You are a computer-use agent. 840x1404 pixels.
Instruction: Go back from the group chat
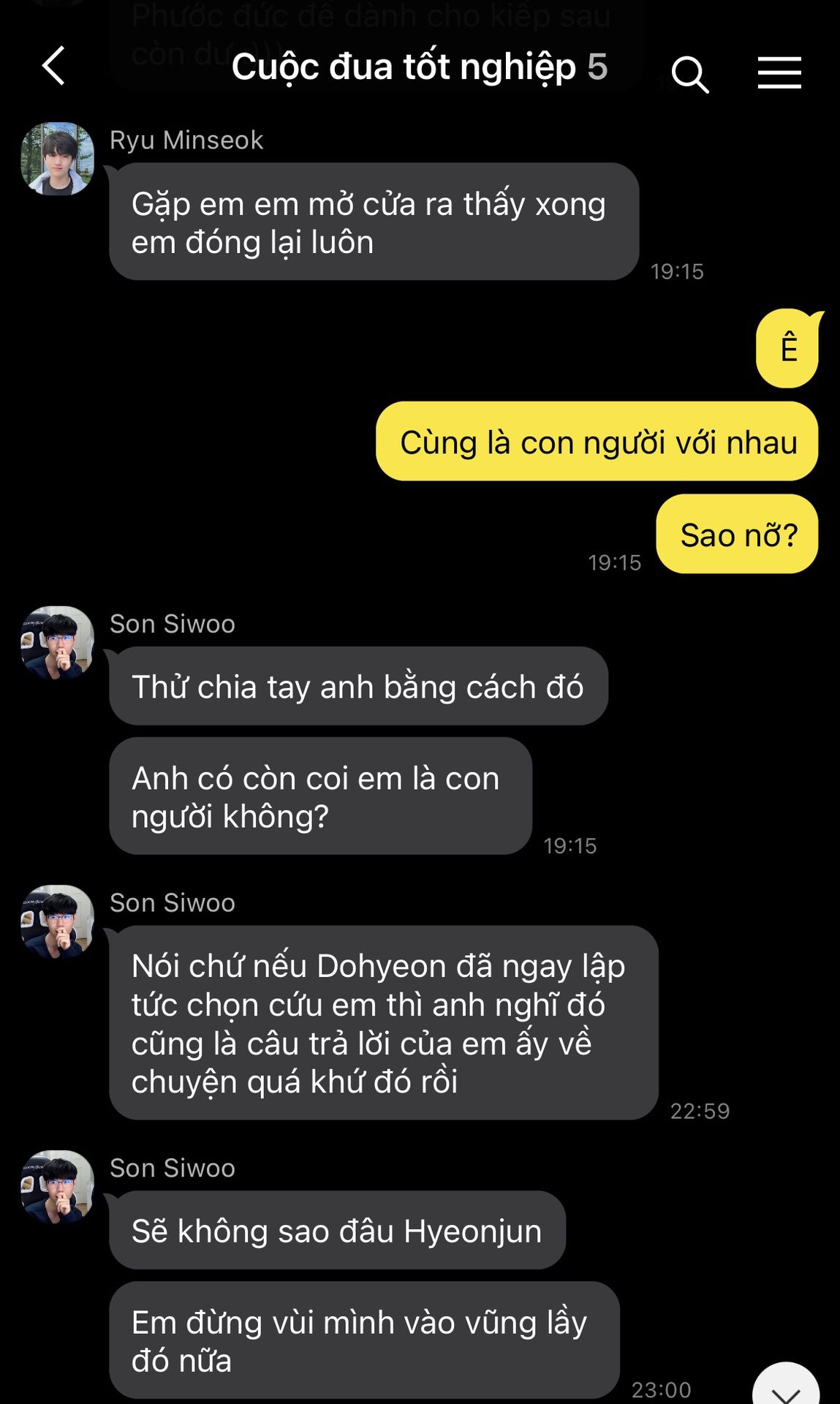pyautogui.click(x=54, y=67)
